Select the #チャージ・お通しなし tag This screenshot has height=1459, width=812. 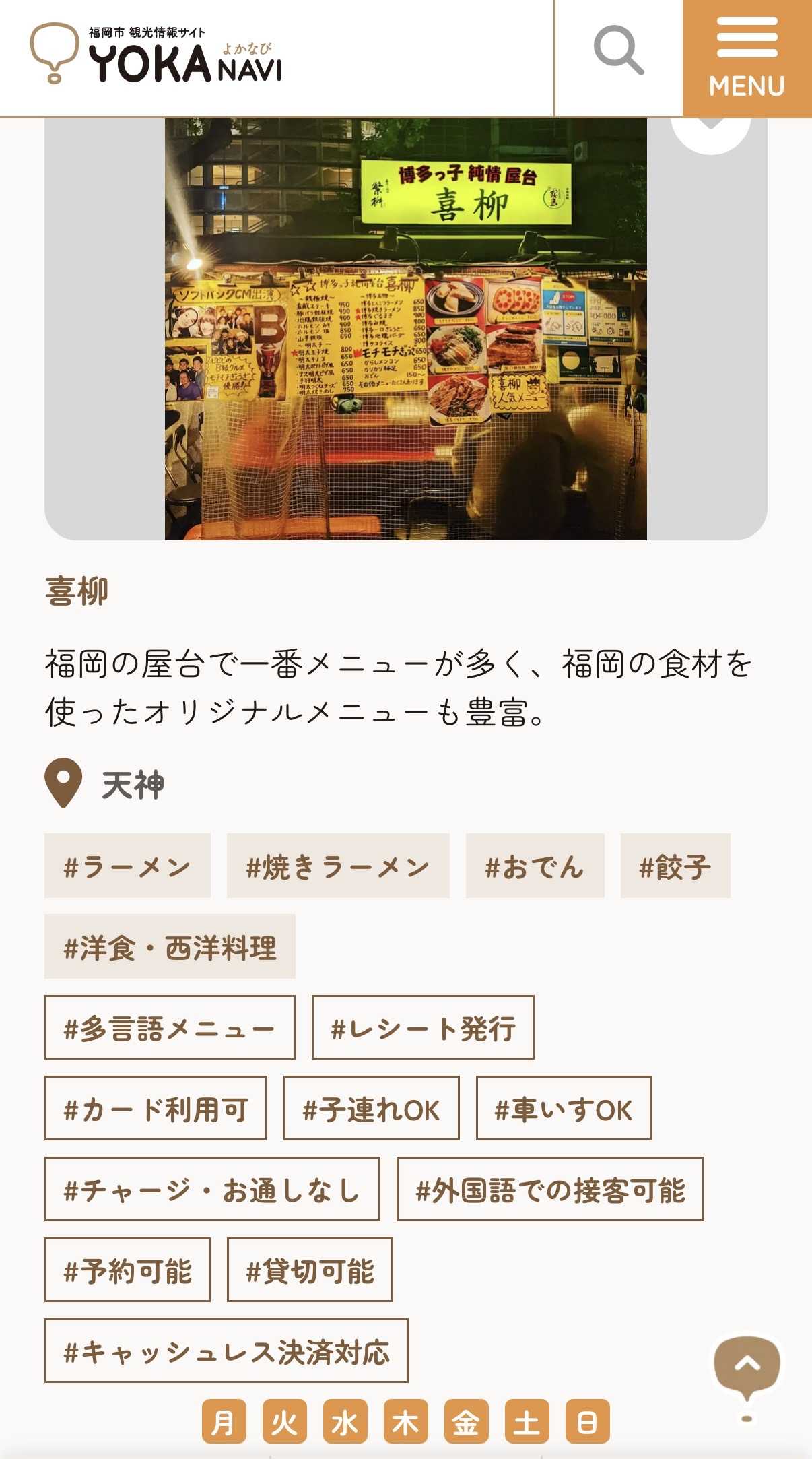[x=212, y=1189]
